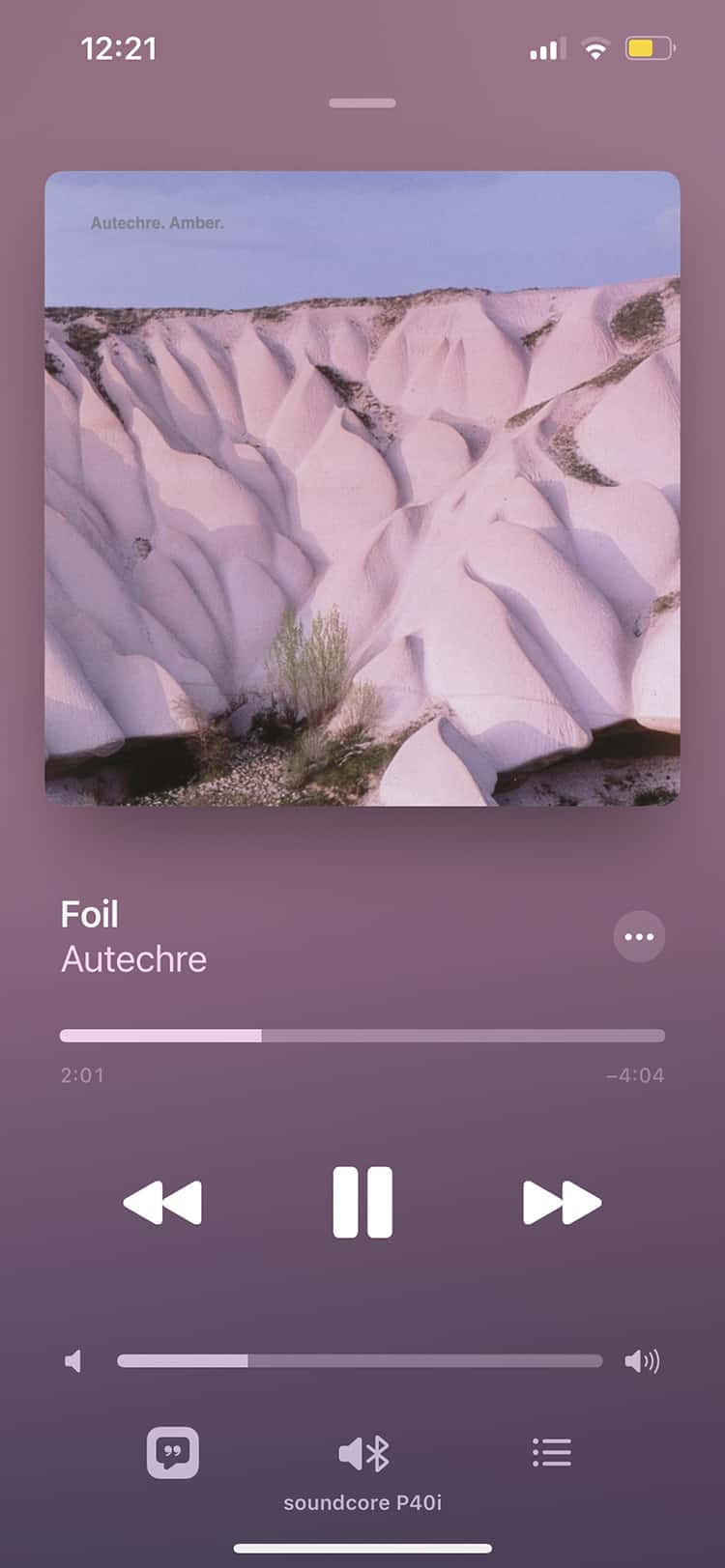Tap the volume slider to adjust level
Image resolution: width=725 pixels, height=1568 pixels.
(360, 1361)
